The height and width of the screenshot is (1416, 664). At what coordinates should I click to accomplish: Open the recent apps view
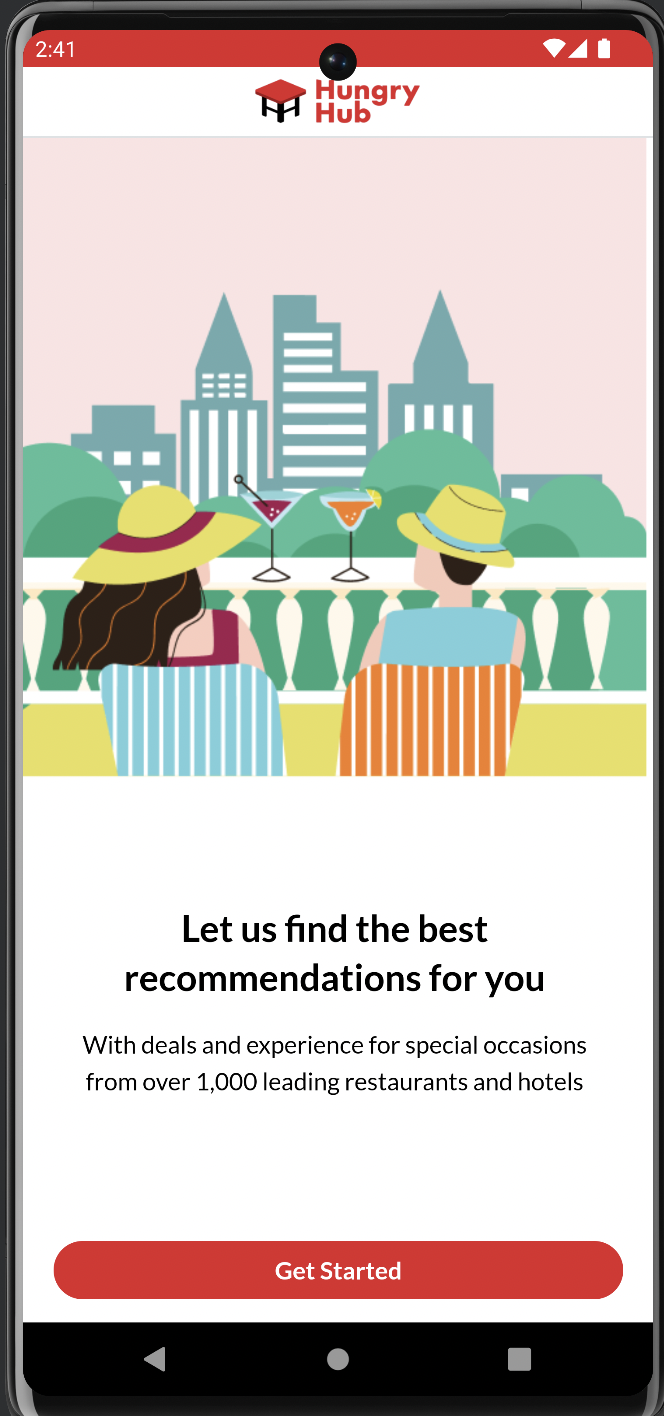pyautogui.click(x=519, y=1358)
